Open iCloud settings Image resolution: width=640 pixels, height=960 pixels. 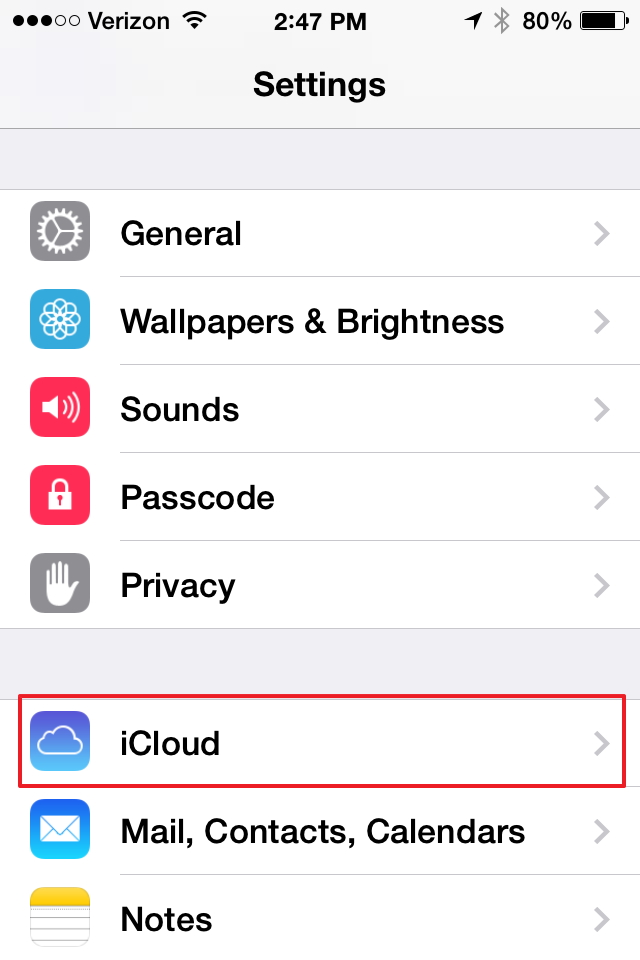point(320,743)
